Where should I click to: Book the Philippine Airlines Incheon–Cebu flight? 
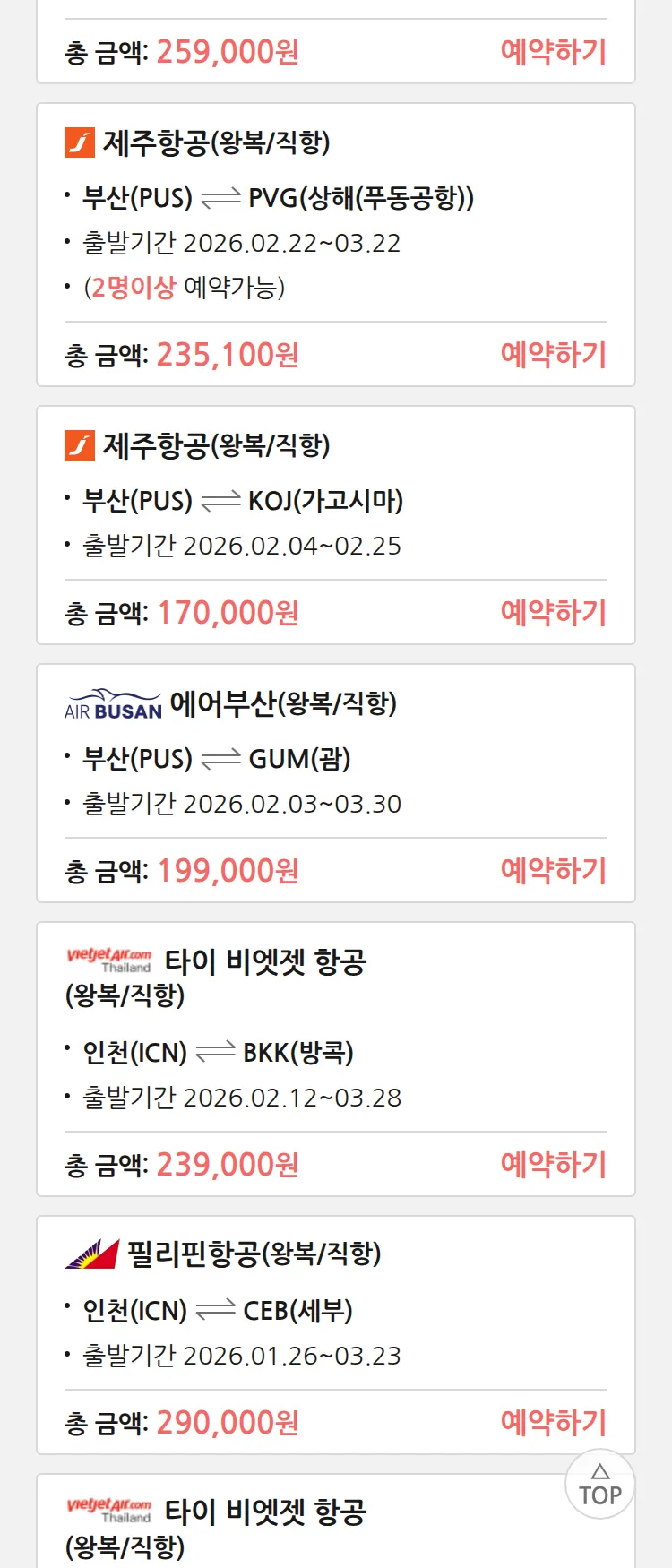click(553, 1423)
